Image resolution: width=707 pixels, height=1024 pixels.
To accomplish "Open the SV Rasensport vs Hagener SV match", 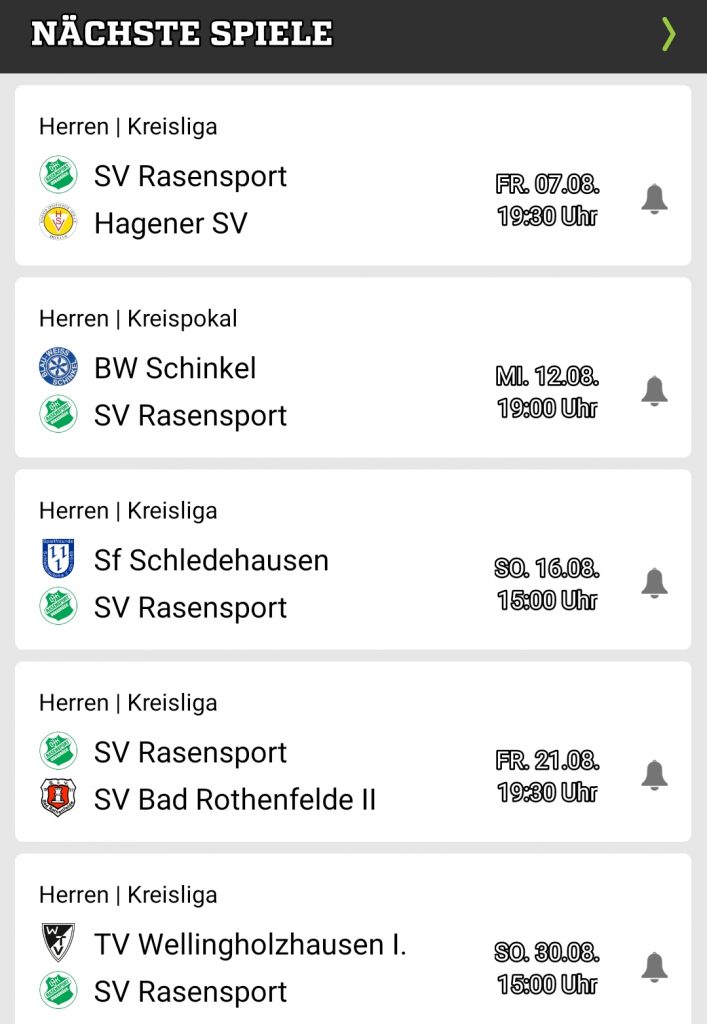I will tap(353, 175).
